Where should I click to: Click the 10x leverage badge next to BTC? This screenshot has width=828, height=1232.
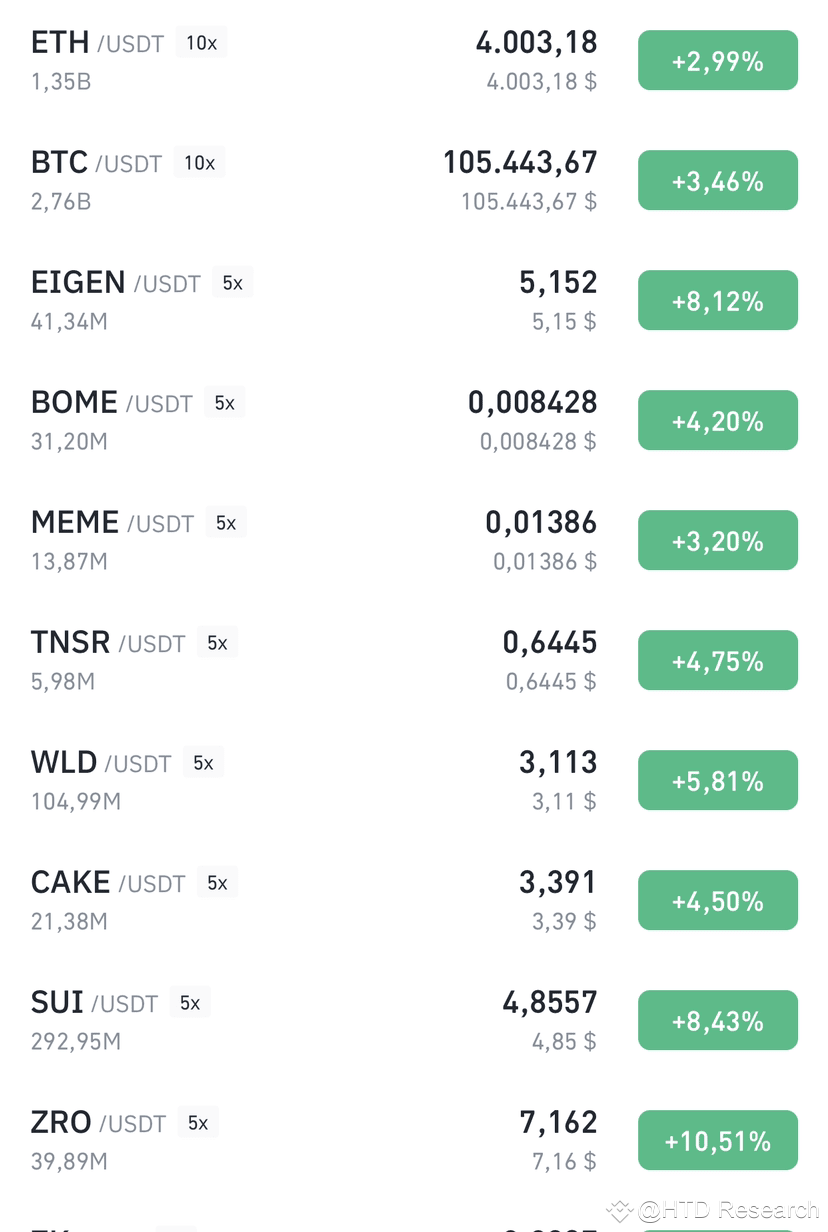coord(199,163)
